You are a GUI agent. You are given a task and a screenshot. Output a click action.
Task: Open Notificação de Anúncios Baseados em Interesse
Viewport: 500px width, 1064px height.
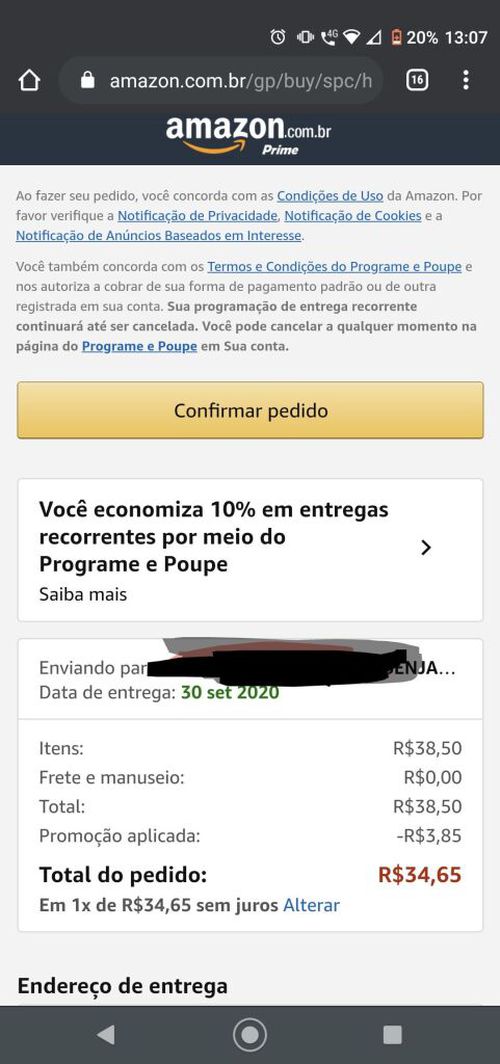tap(159, 235)
